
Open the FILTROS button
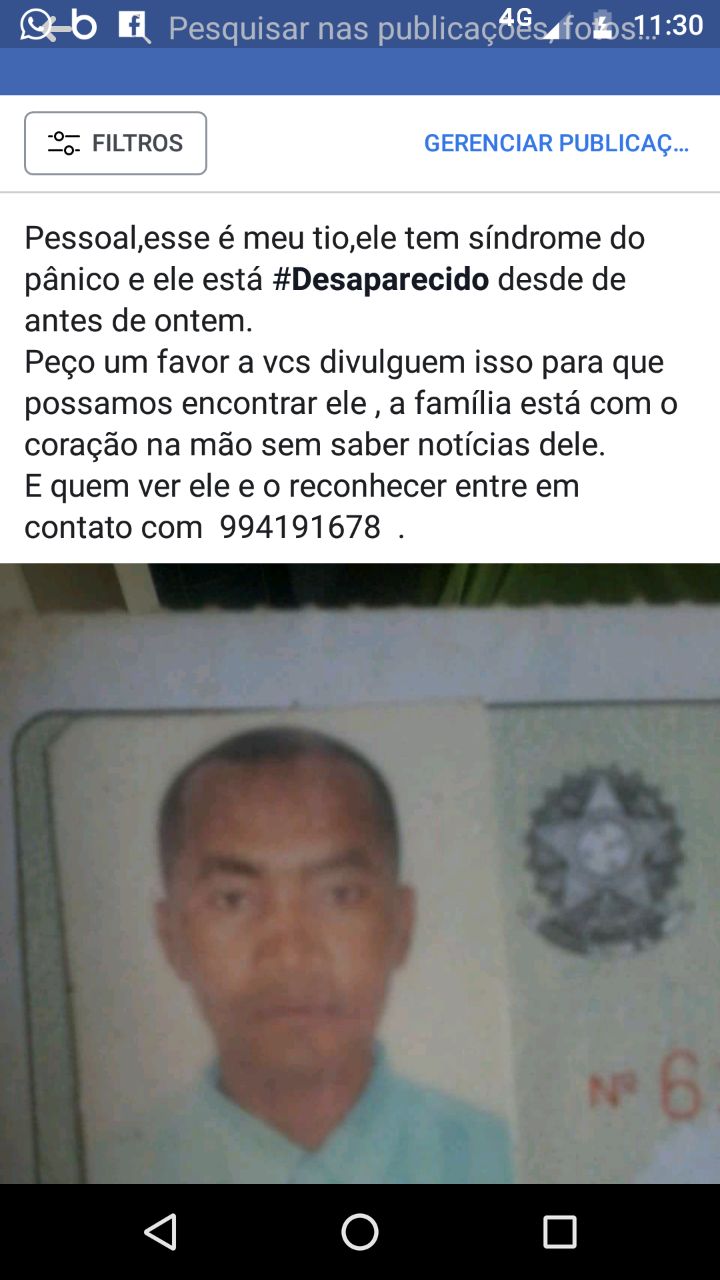click(115, 143)
